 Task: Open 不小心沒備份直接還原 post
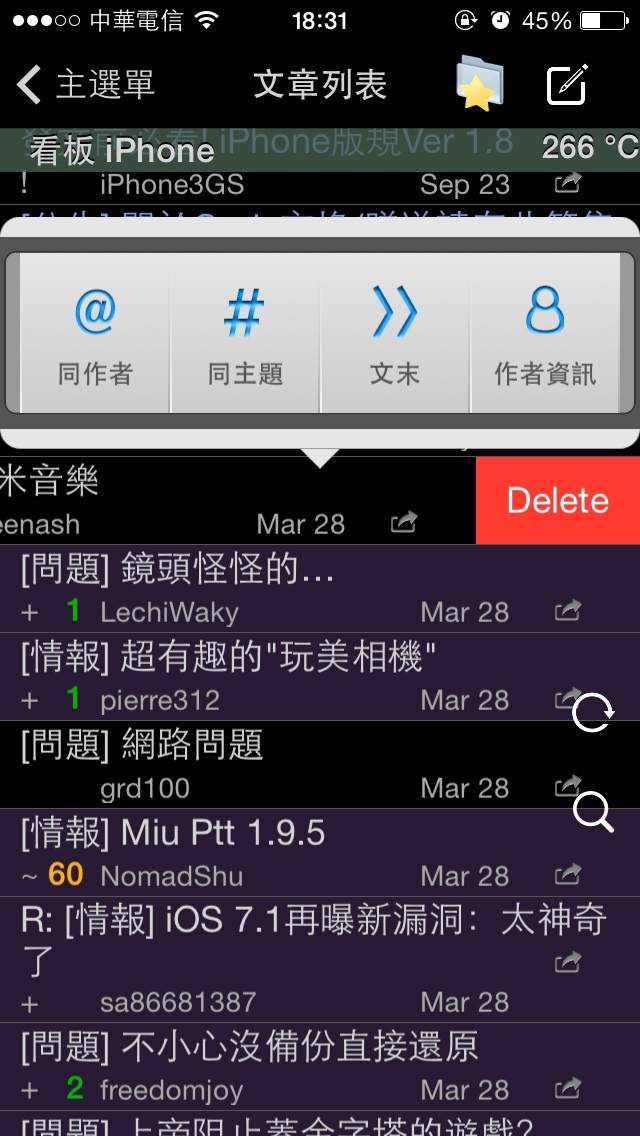pos(320,1066)
